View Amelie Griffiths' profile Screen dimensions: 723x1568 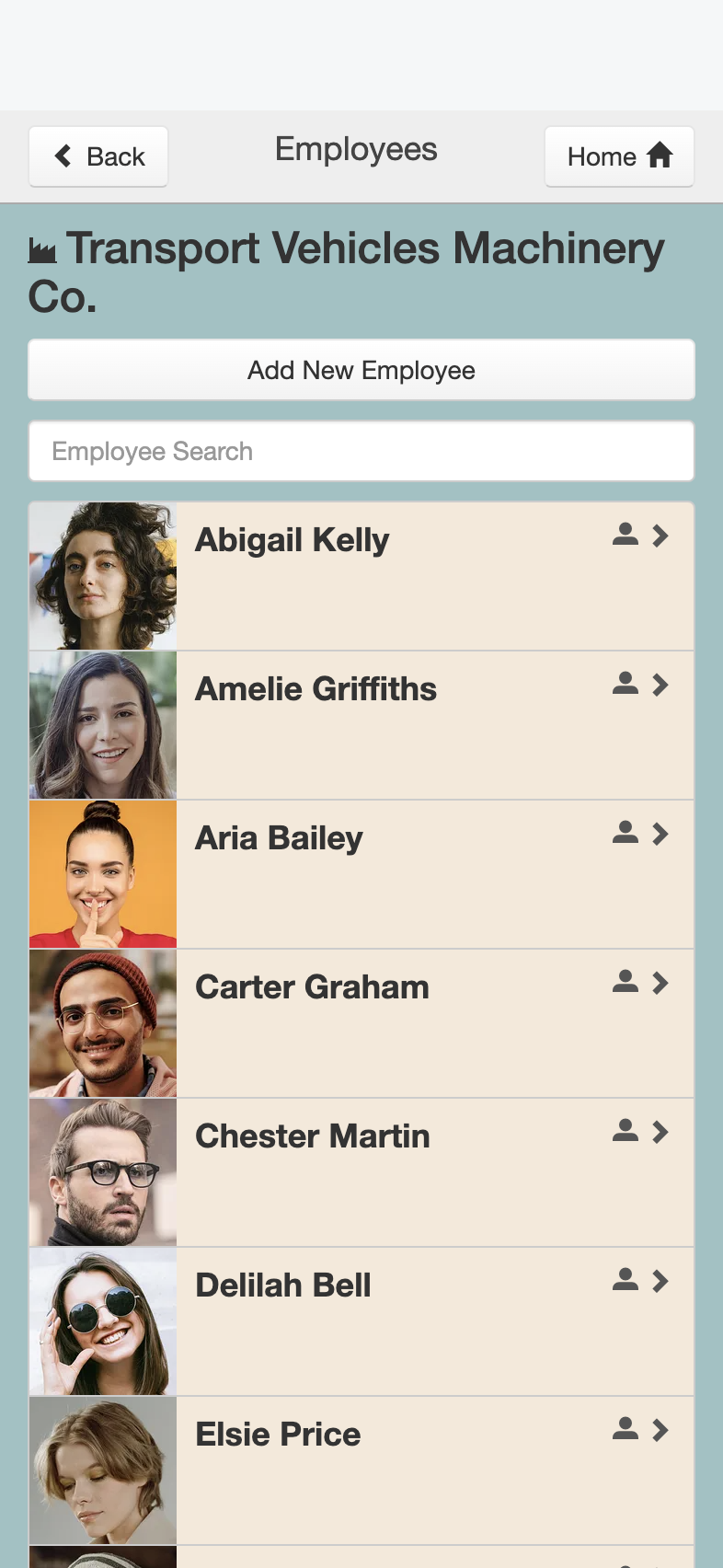coord(361,725)
